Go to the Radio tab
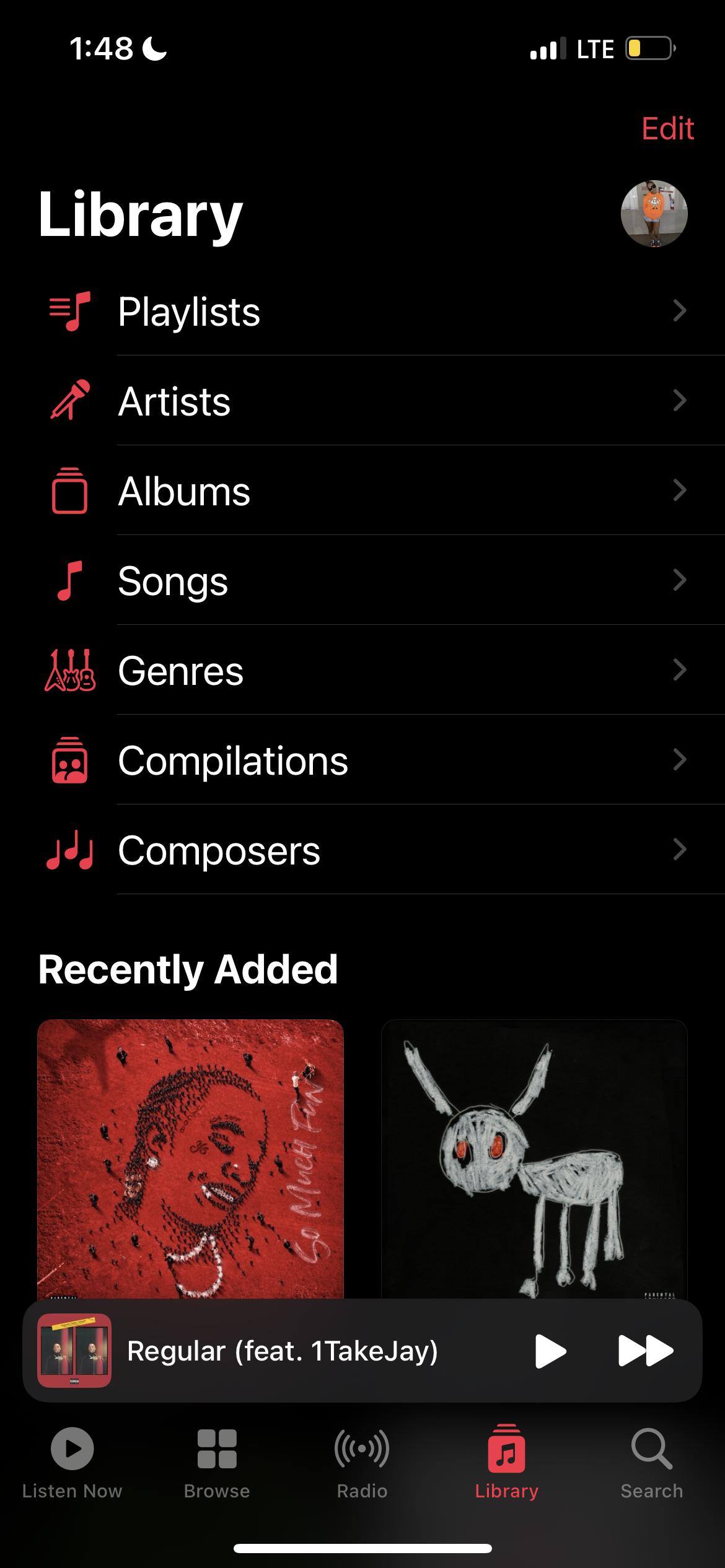 [x=362, y=1463]
